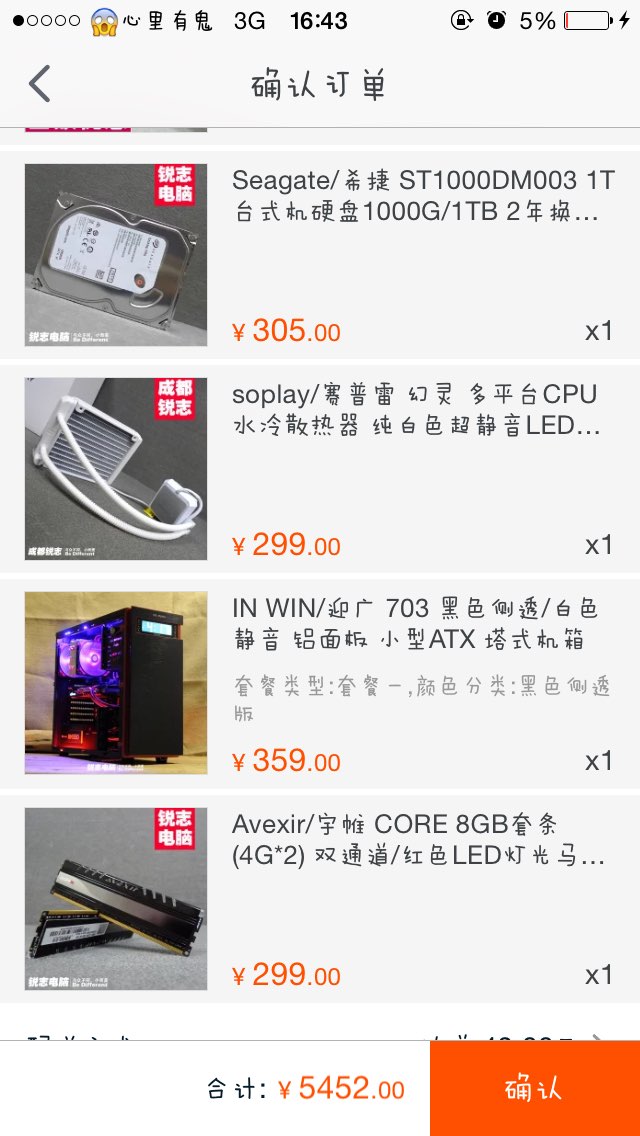This screenshot has width=640, height=1136.
Task: Open the IN WIN 703 case item
Action: coord(415,624)
